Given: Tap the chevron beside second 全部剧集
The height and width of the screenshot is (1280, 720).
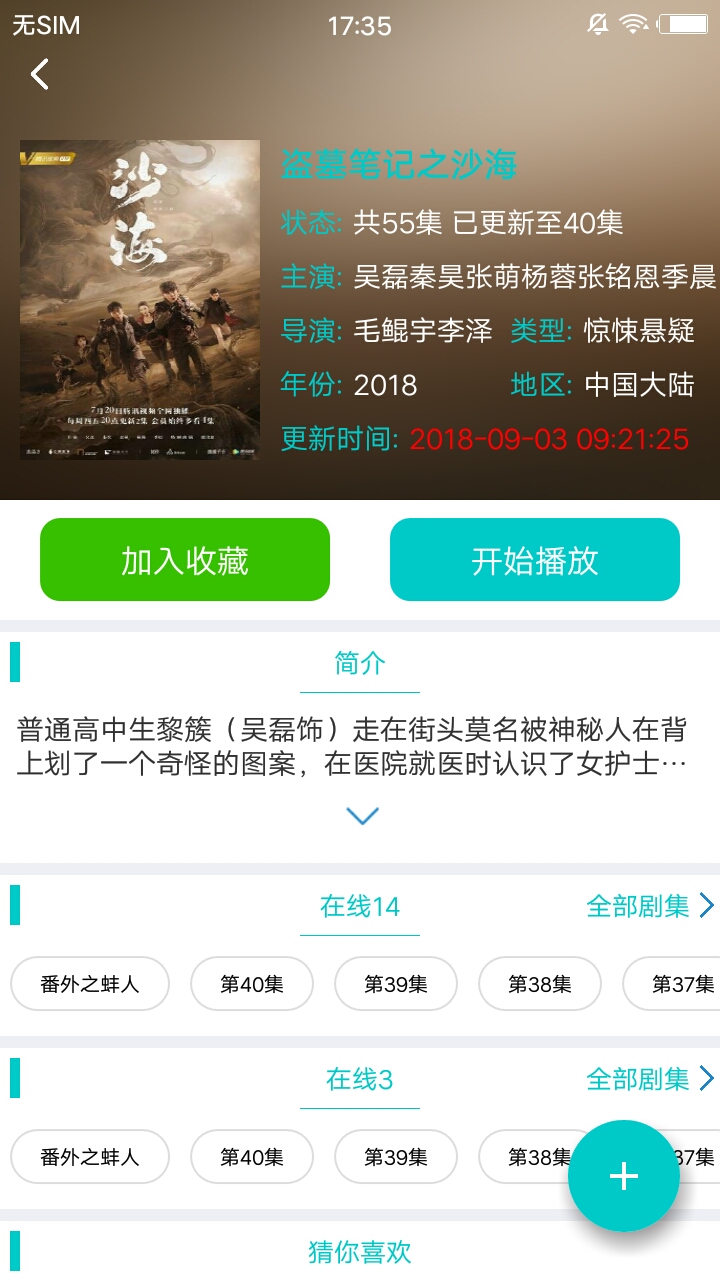Looking at the screenshot, I should (x=706, y=1079).
